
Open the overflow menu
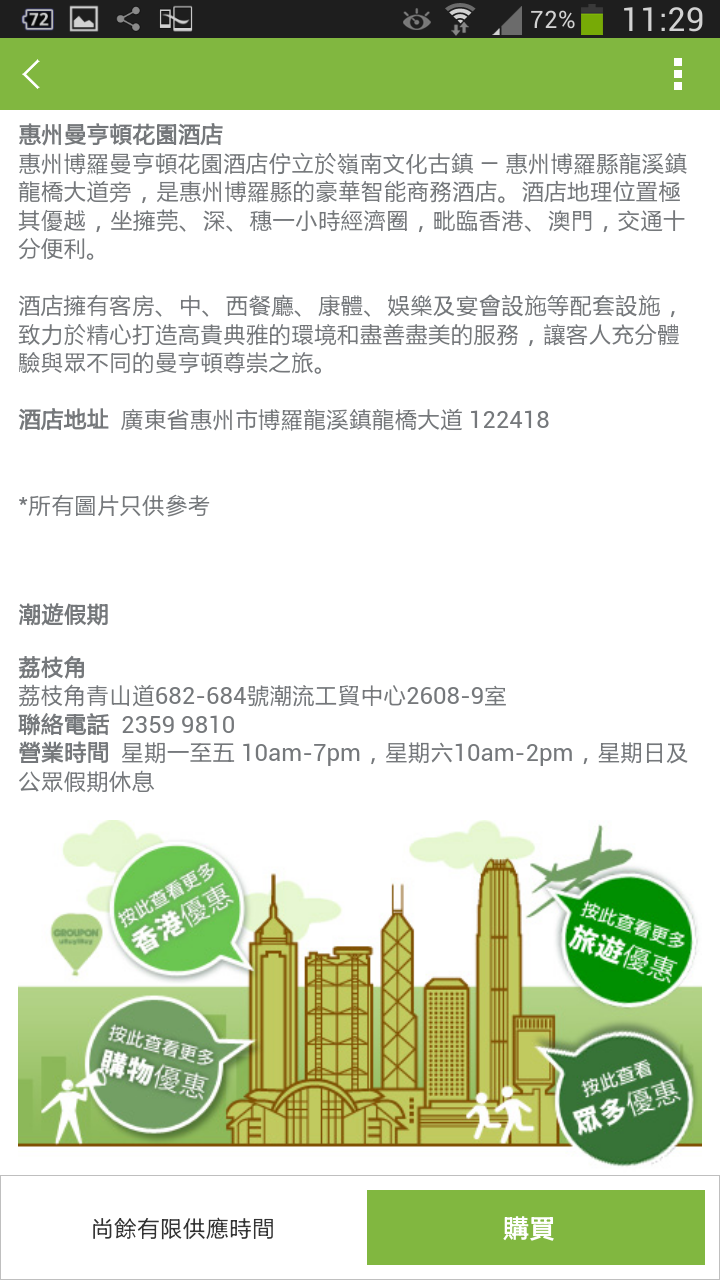click(x=678, y=74)
